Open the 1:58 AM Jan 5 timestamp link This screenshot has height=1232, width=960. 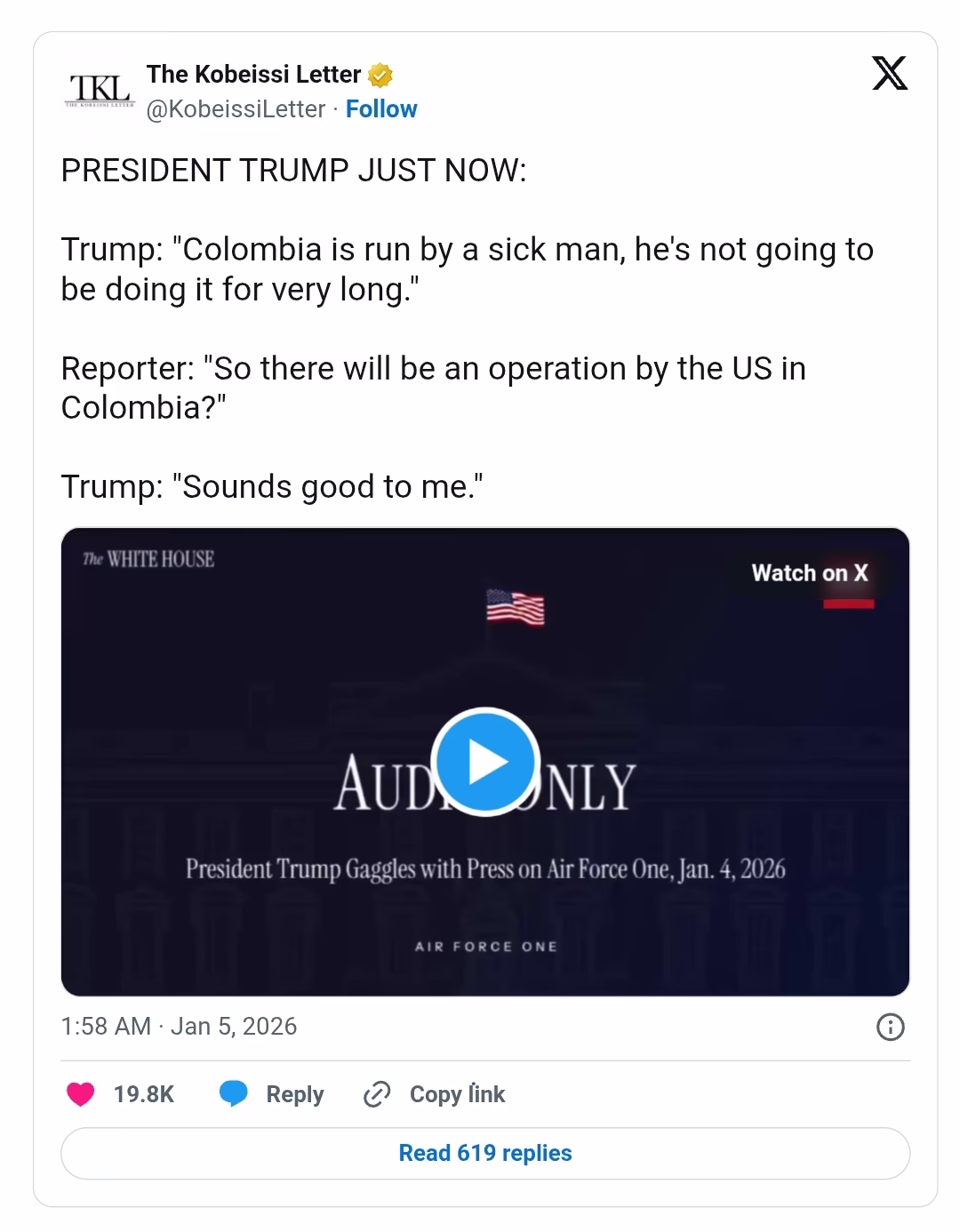pos(179,1026)
